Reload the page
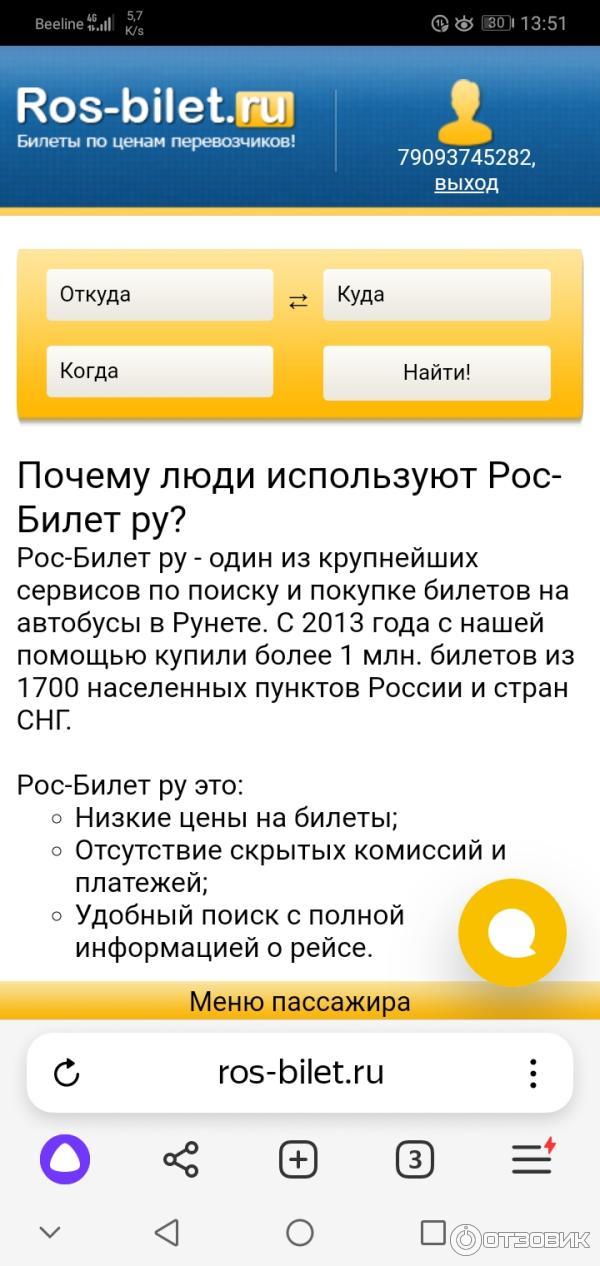600x1266 pixels. tap(66, 1073)
